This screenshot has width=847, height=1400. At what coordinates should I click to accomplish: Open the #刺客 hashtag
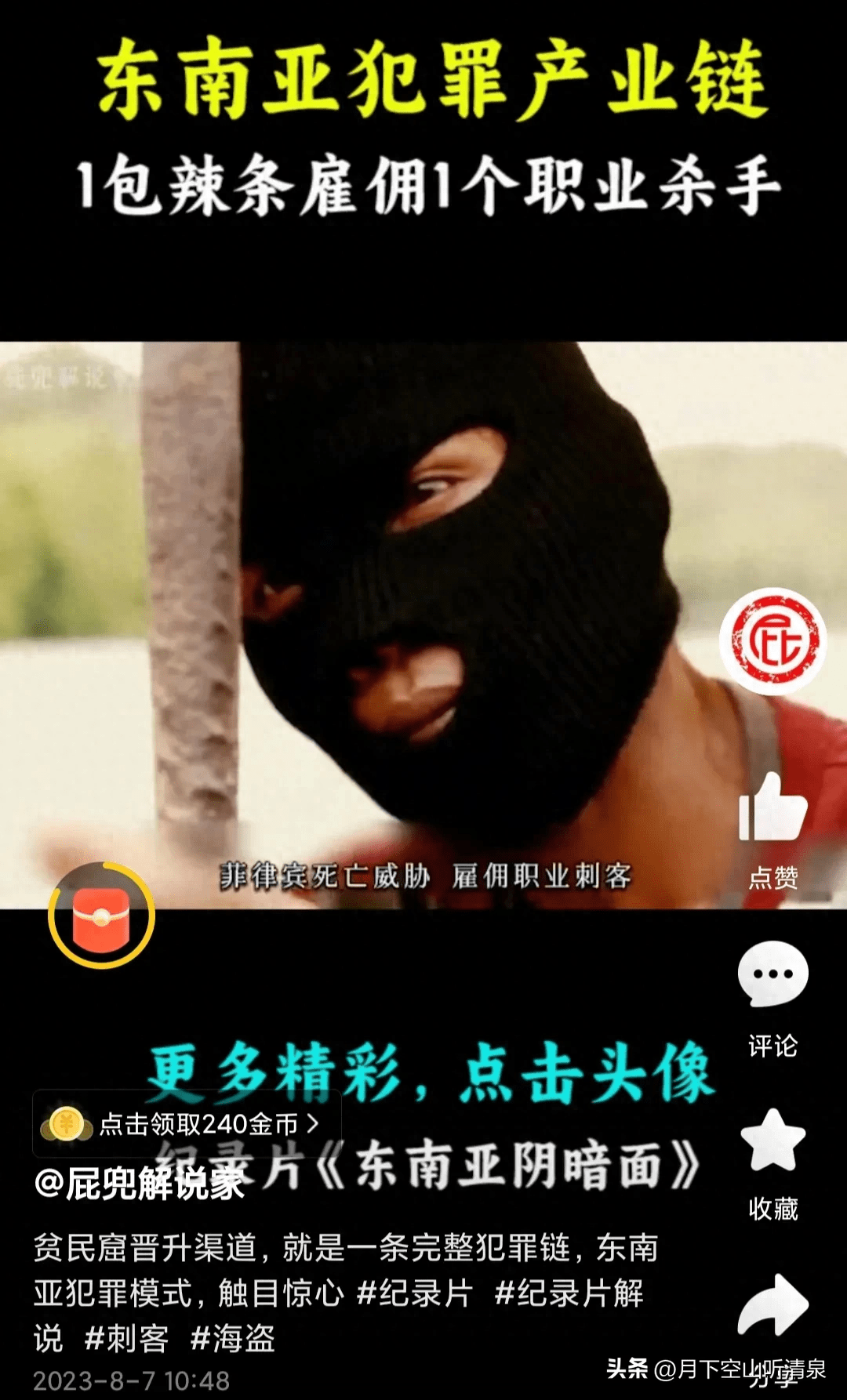[x=126, y=1339]
